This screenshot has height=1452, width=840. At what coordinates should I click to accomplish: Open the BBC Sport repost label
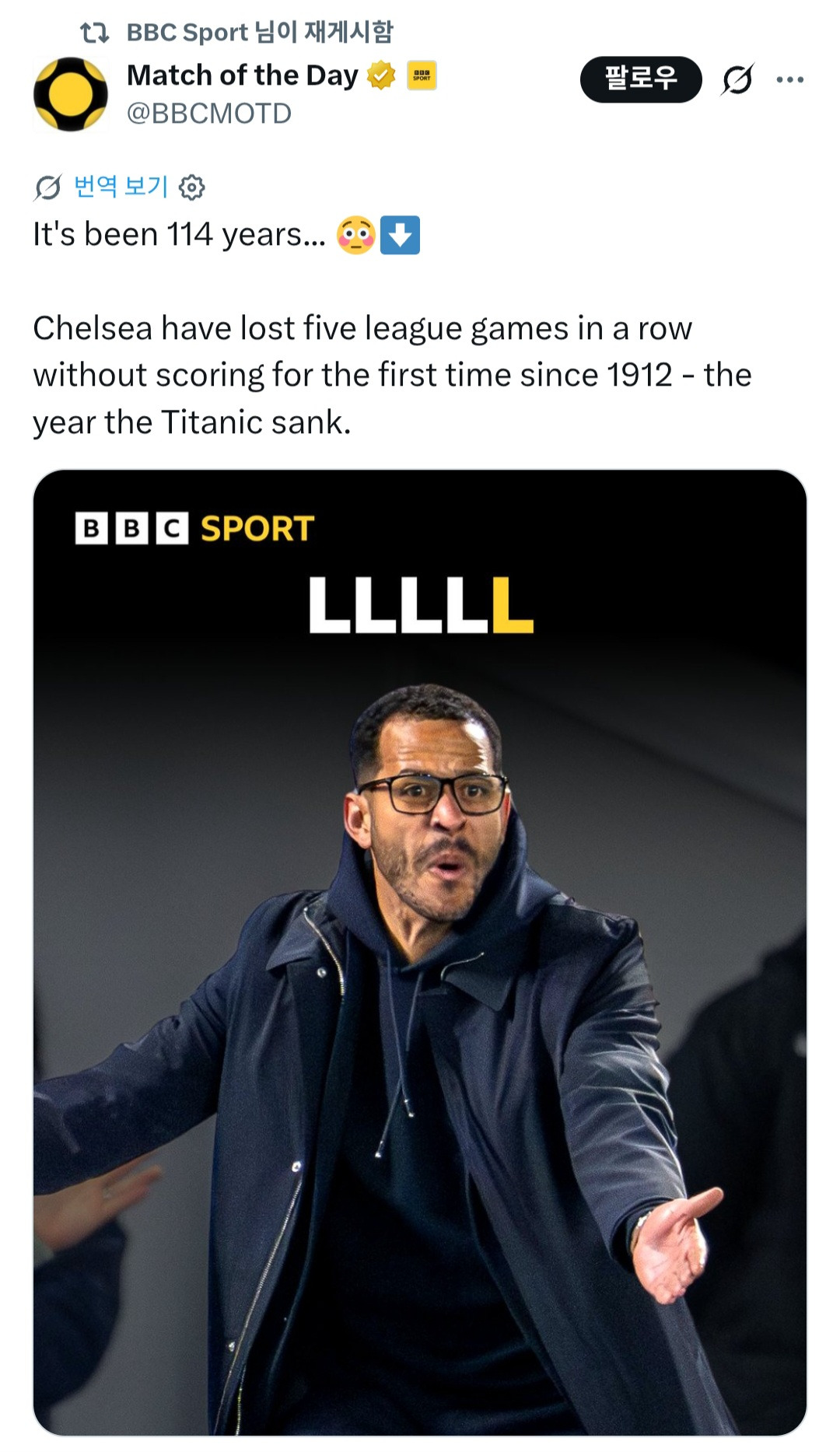pos(259,32)
